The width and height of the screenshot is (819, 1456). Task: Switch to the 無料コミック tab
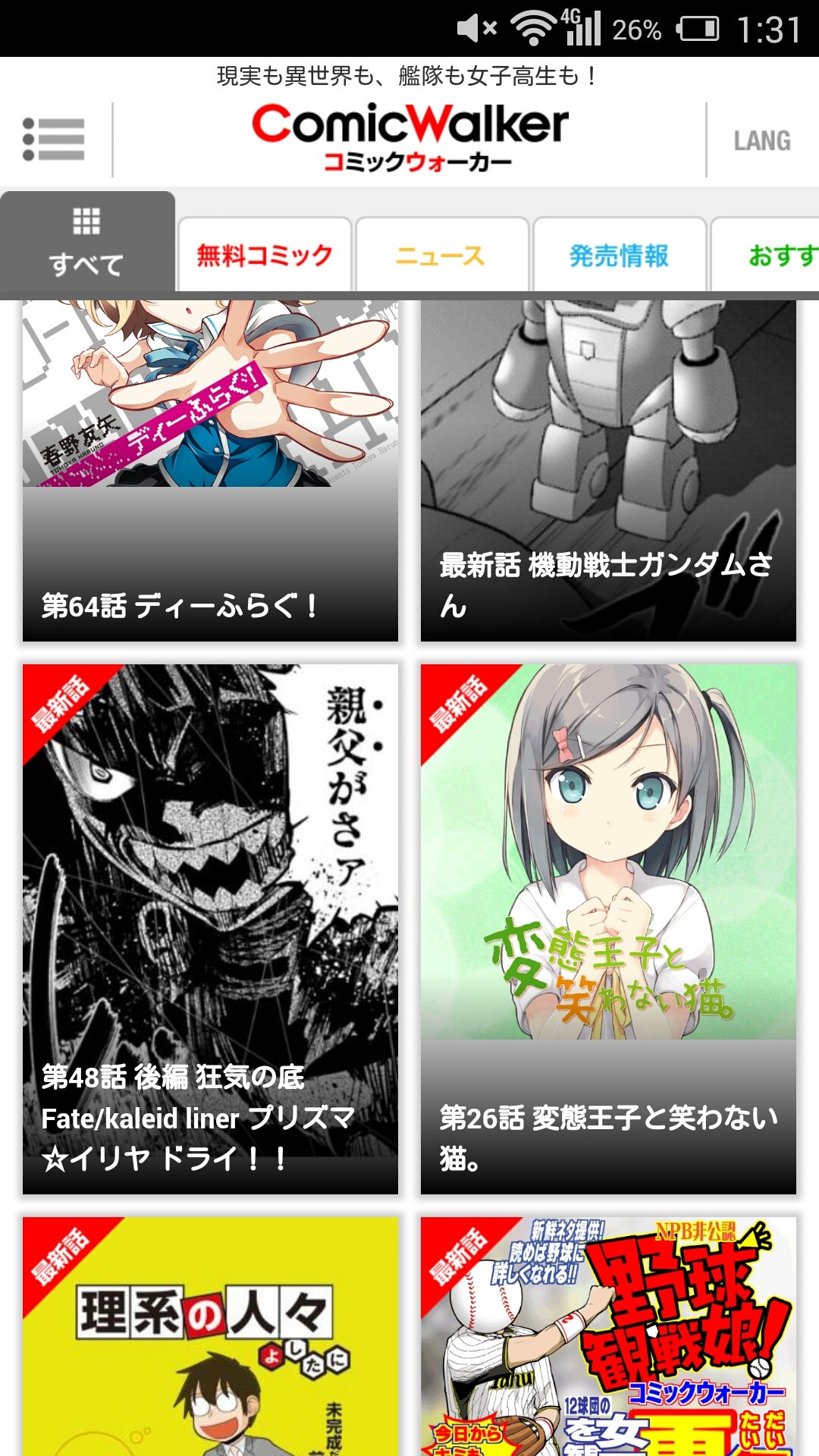pyautogui.click(x=265, y=256)
